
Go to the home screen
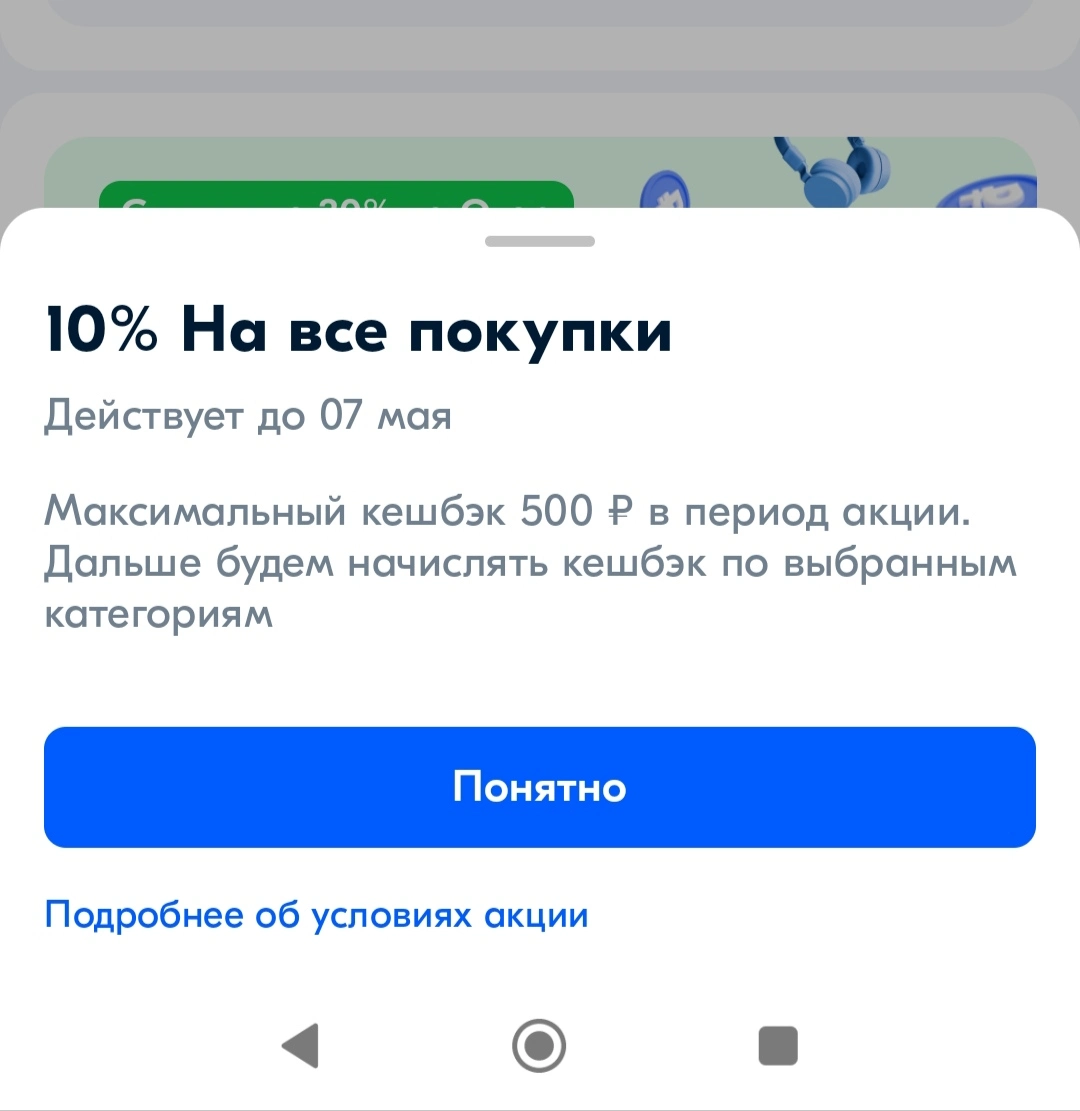click(x=539, y=1045)
